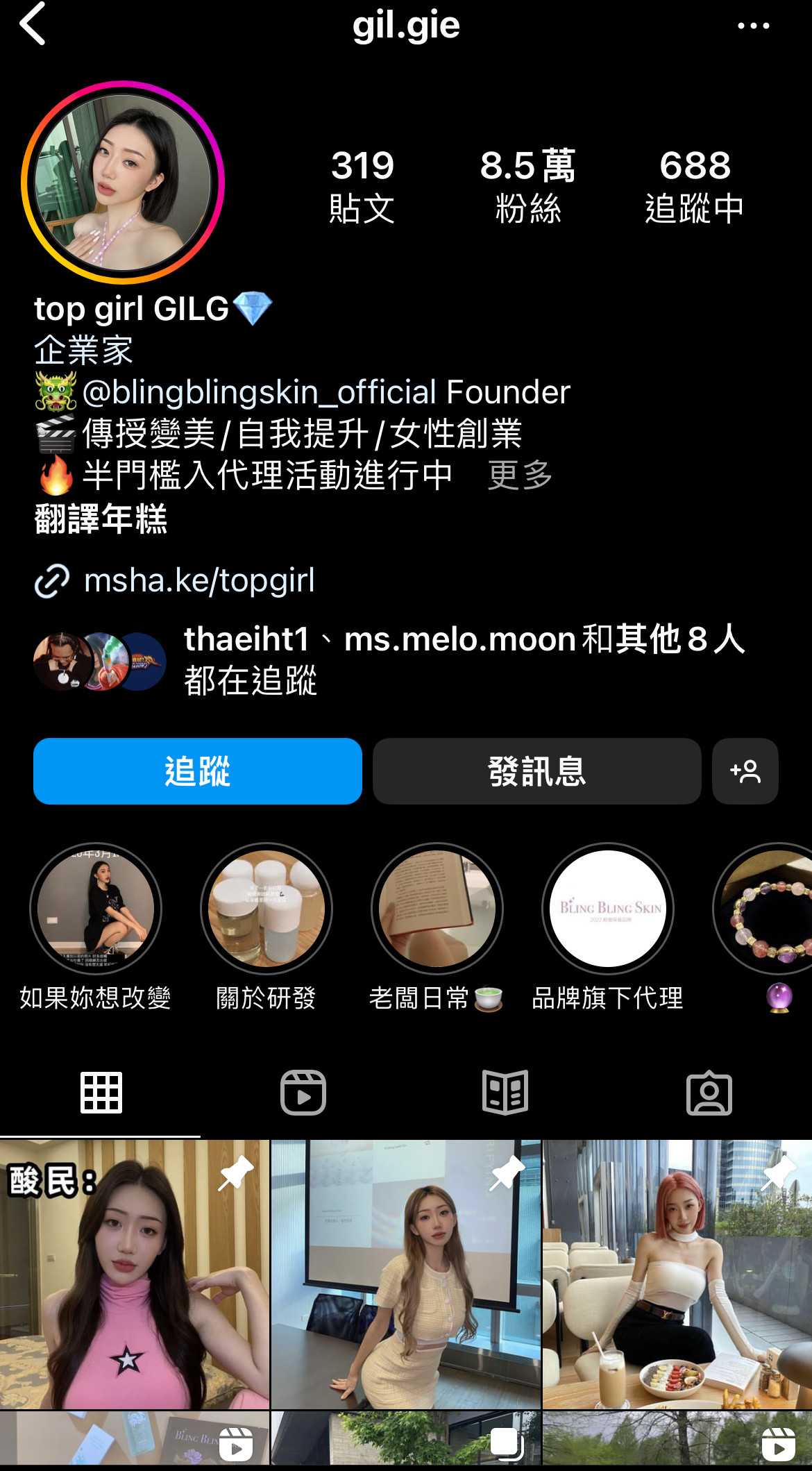The height and width of the screenshot is (1471, 812).
Task: Open the three-dot overflow menu
Action: [753, 26]
